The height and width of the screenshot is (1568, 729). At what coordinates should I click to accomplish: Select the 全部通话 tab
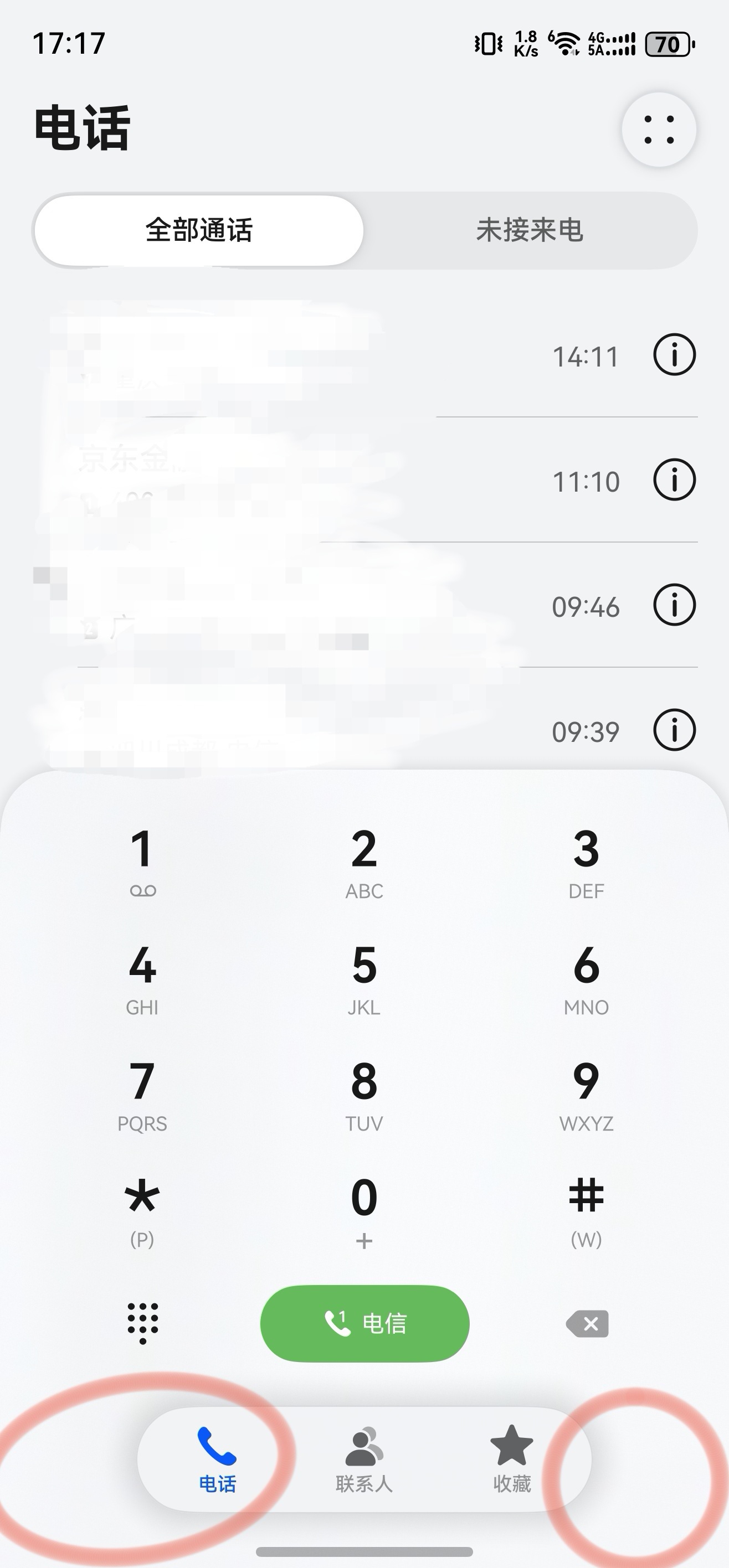(199, 231)
